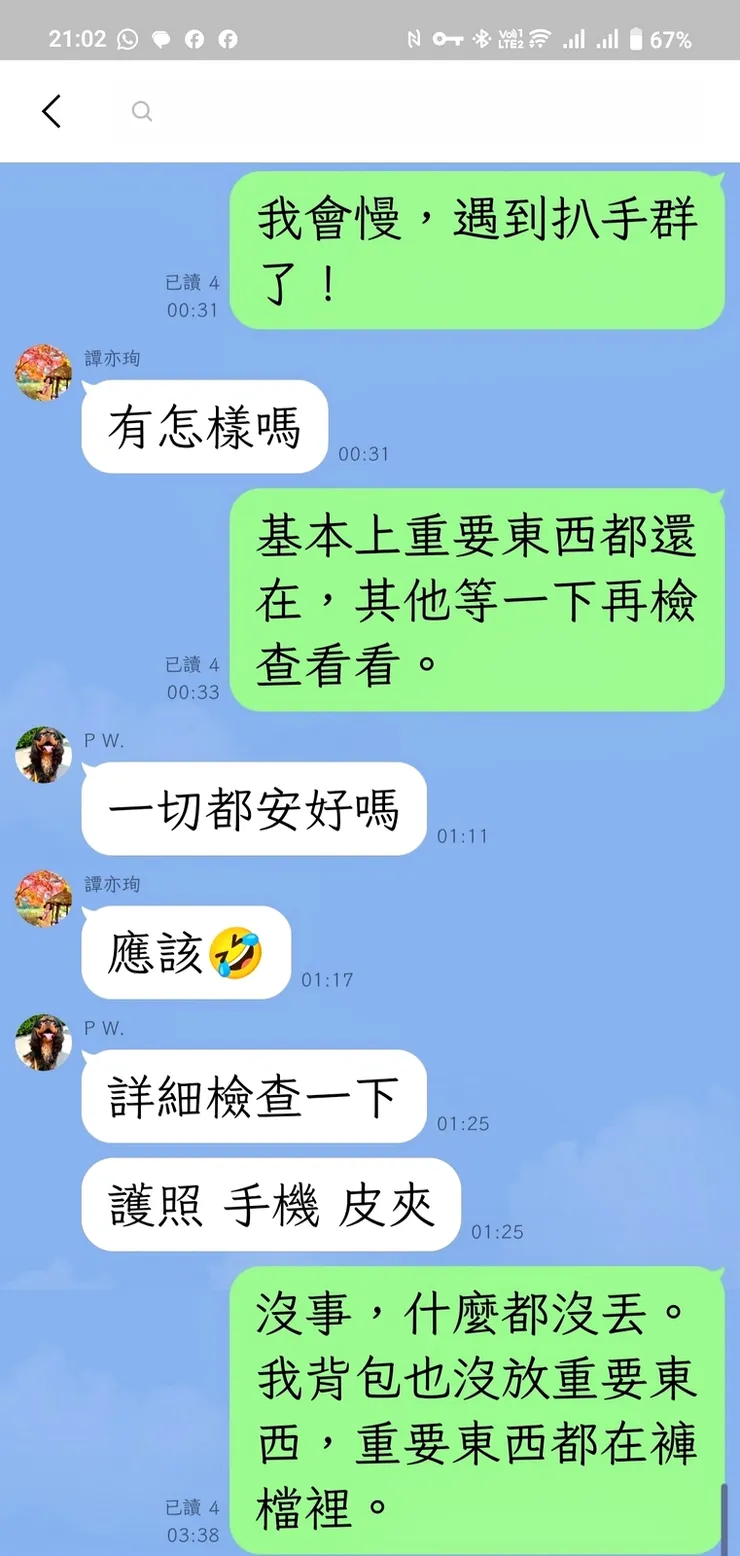Select the green bubble about 扒手群
This screenshot has width=740, height=1556.
pos(475,248)
